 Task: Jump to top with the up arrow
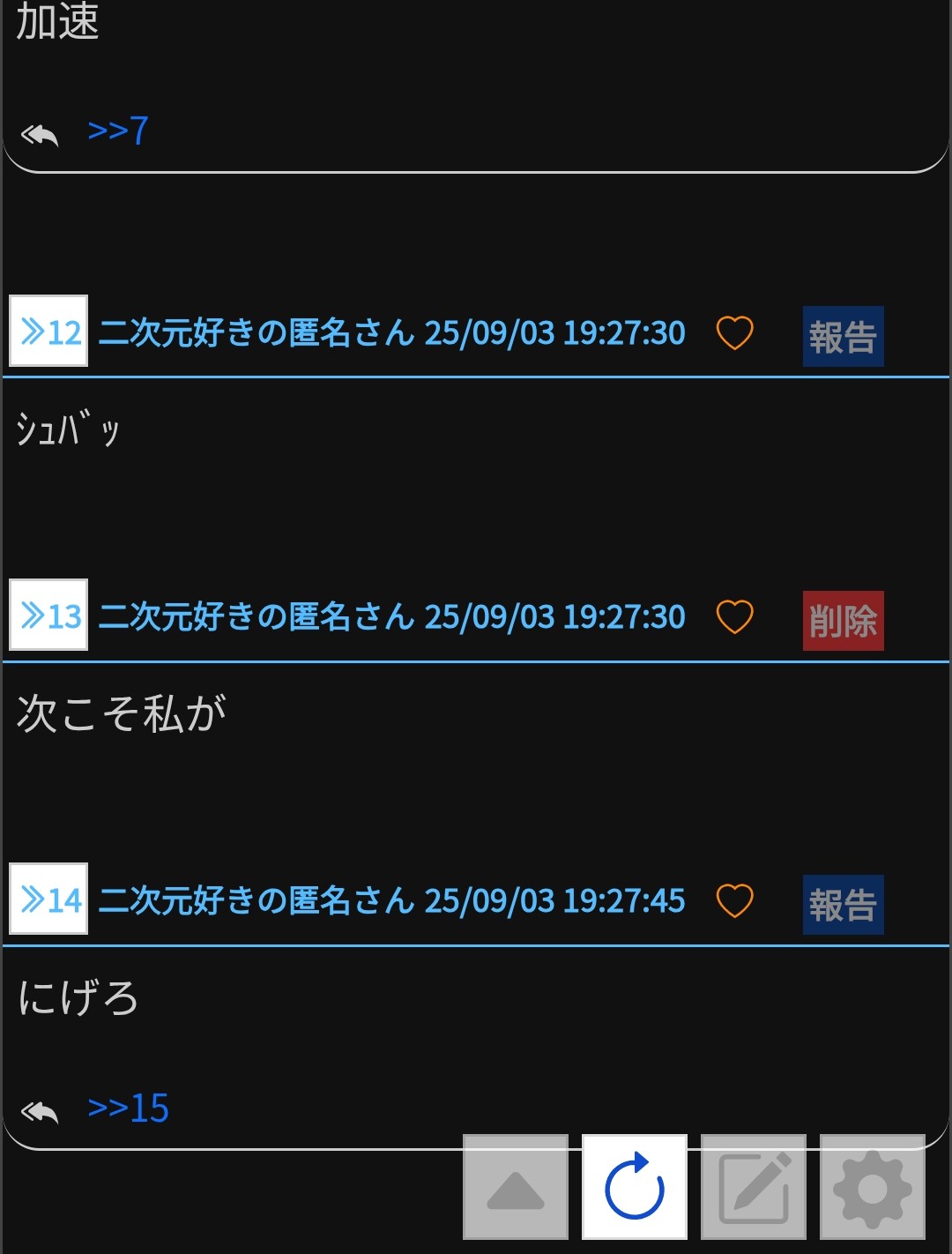tap(516, 1188)
